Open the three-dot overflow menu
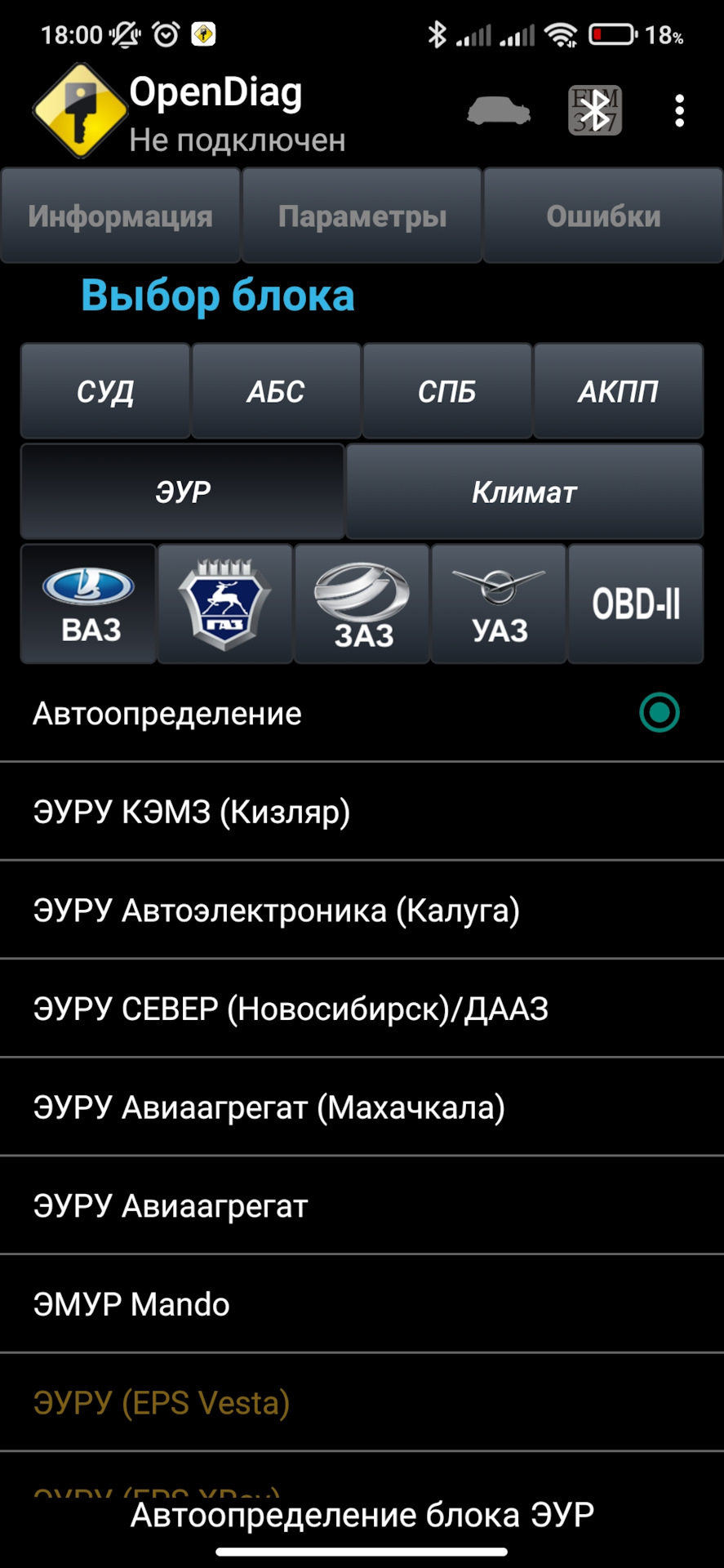724x1568 pixels. pos(679,111)
